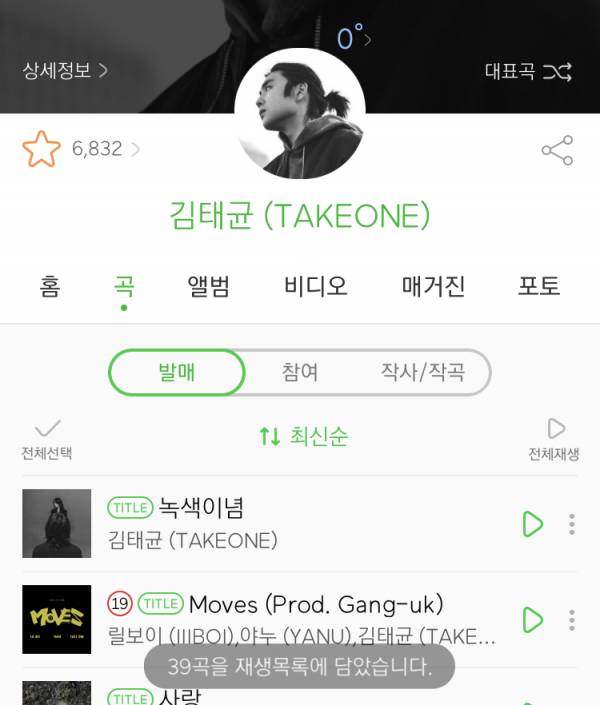The width and height of the screenshot is (600, 705).
Task: Switch to the 홈 tab
Action: (50, 287)
